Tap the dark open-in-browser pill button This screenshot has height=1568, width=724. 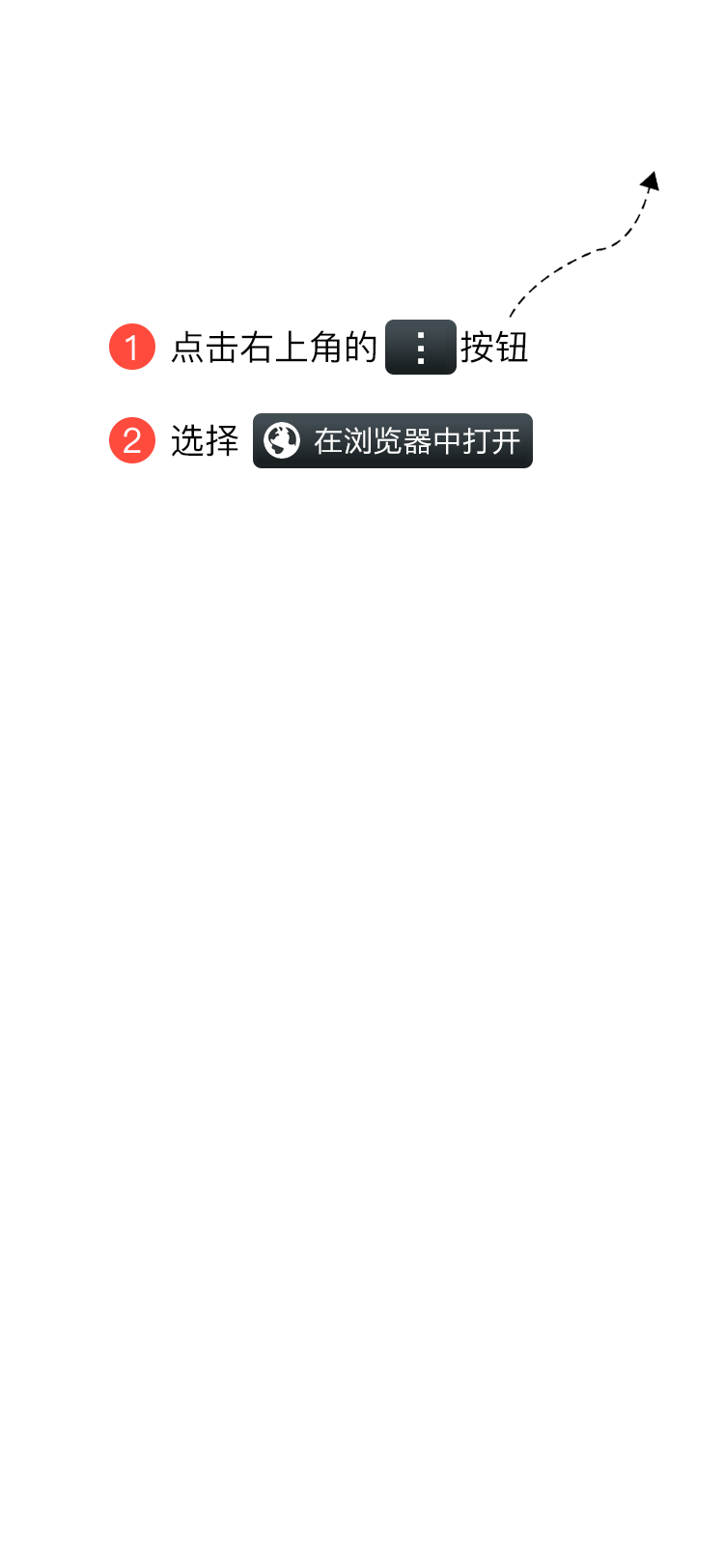click(x=392, y=440)
